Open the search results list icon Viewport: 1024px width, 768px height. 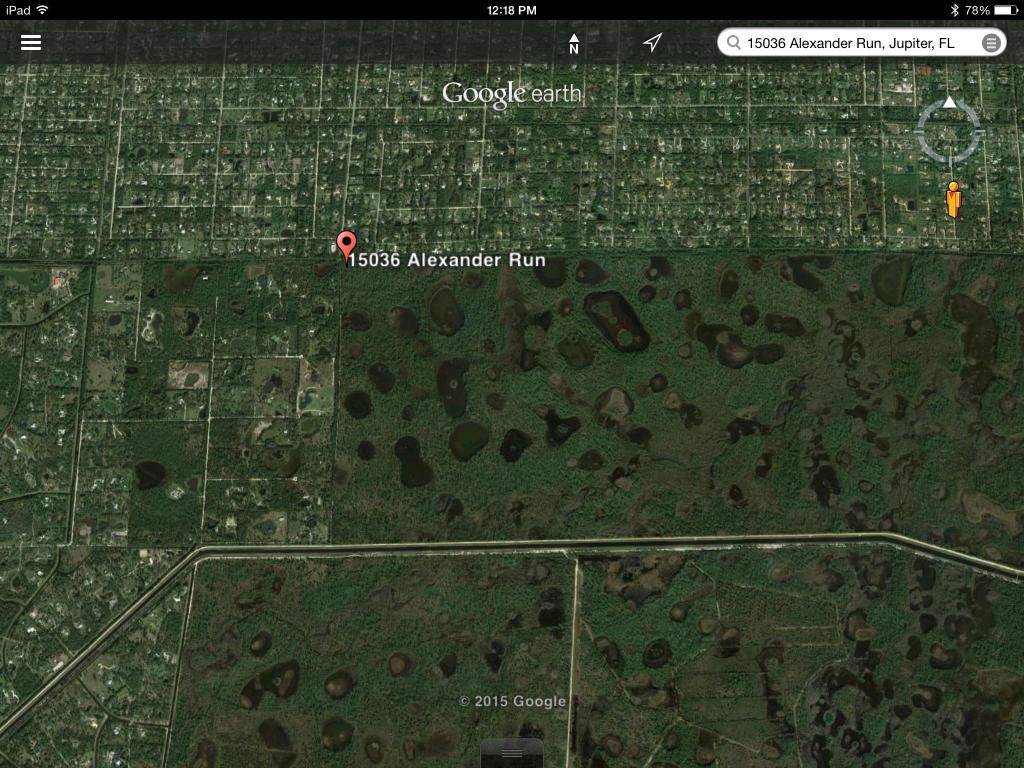(990, 43)
